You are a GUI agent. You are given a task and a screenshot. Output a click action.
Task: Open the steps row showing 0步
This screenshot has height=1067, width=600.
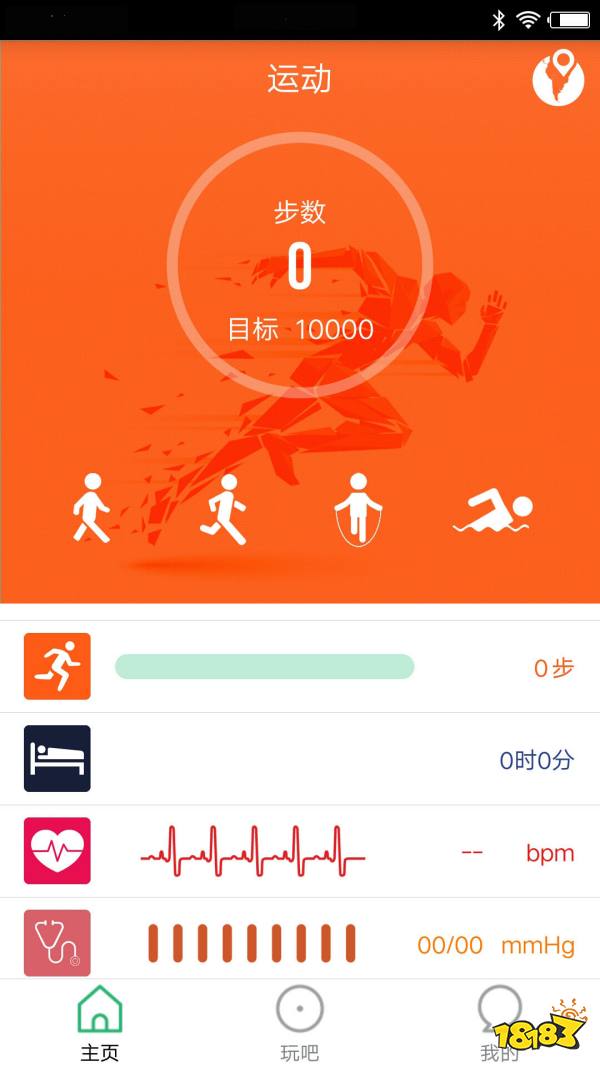[300, 667]
